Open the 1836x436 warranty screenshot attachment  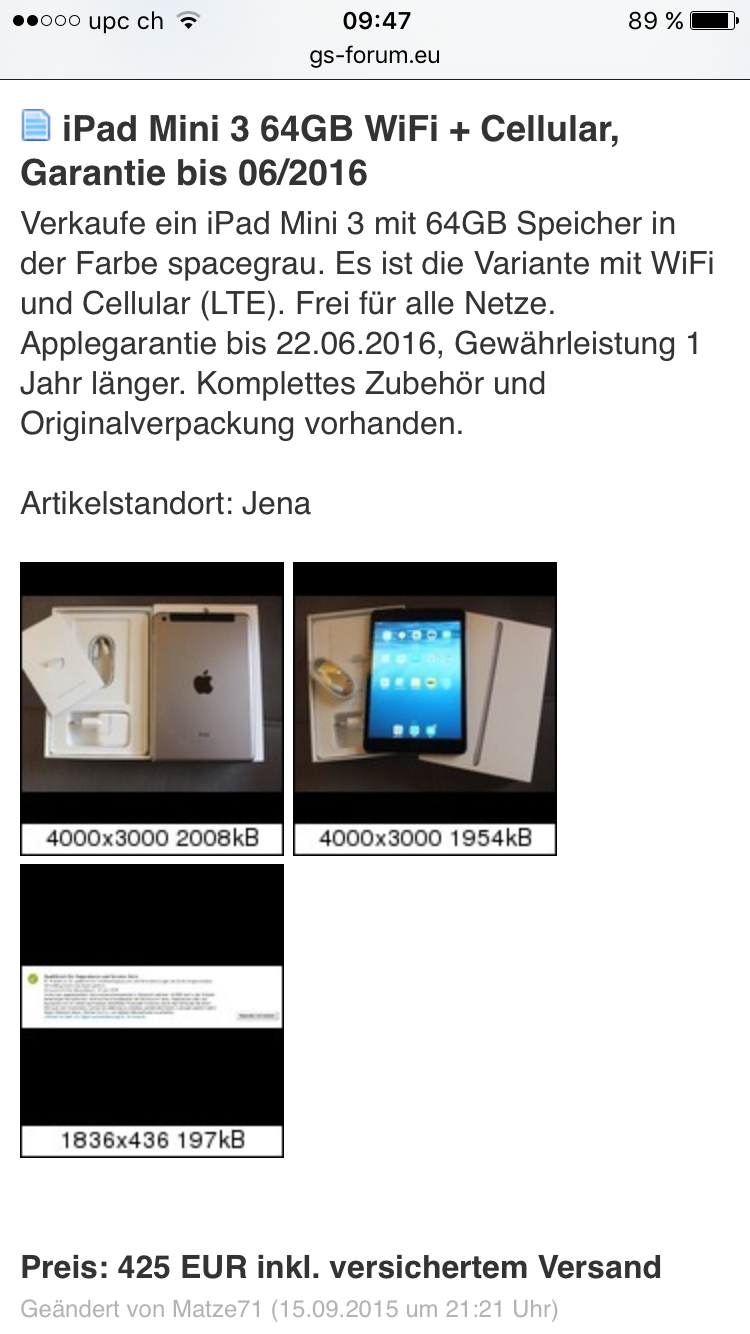pyautogui.click(x=152, y=997)
